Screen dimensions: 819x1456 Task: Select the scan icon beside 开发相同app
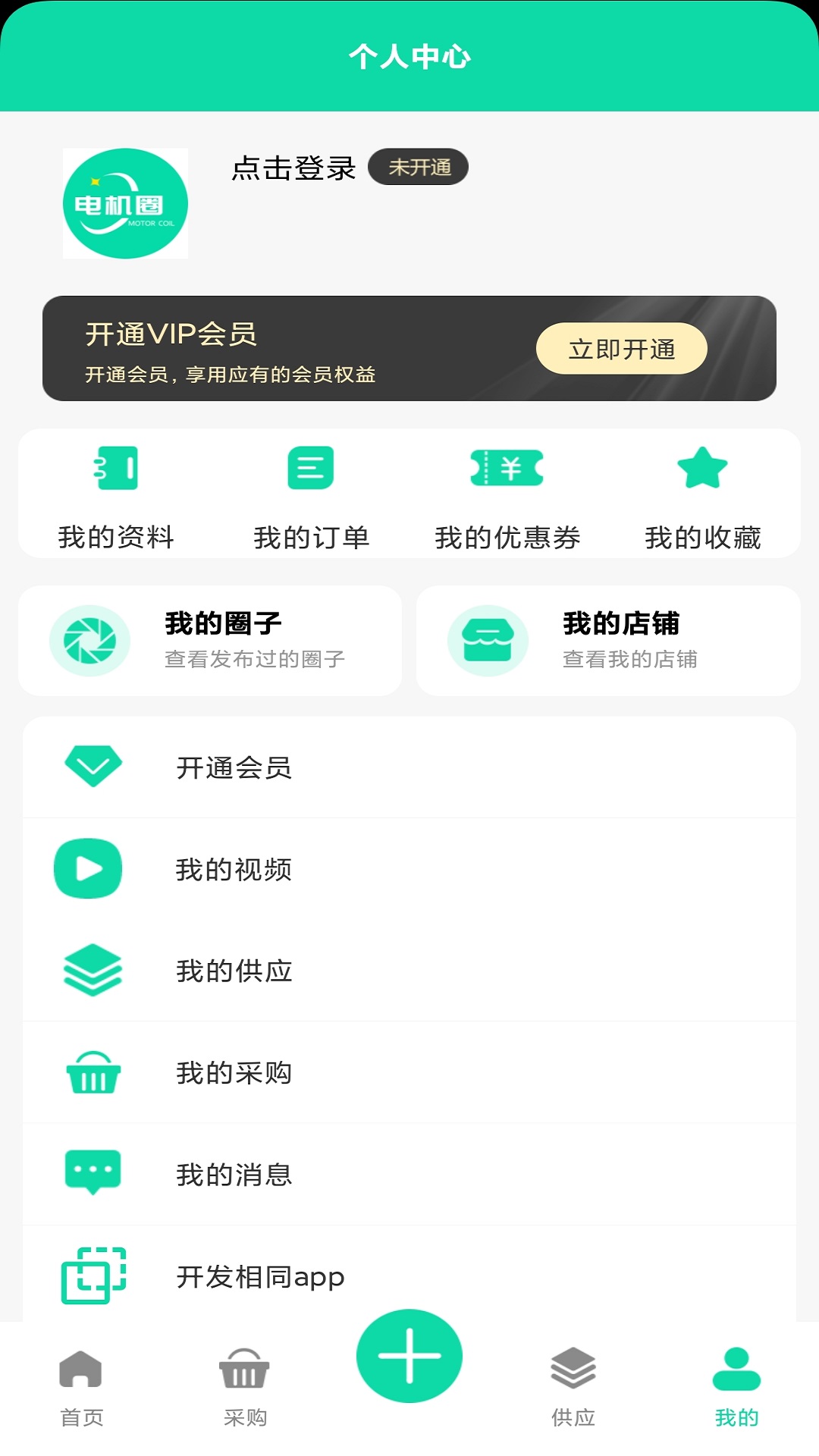93,1276
